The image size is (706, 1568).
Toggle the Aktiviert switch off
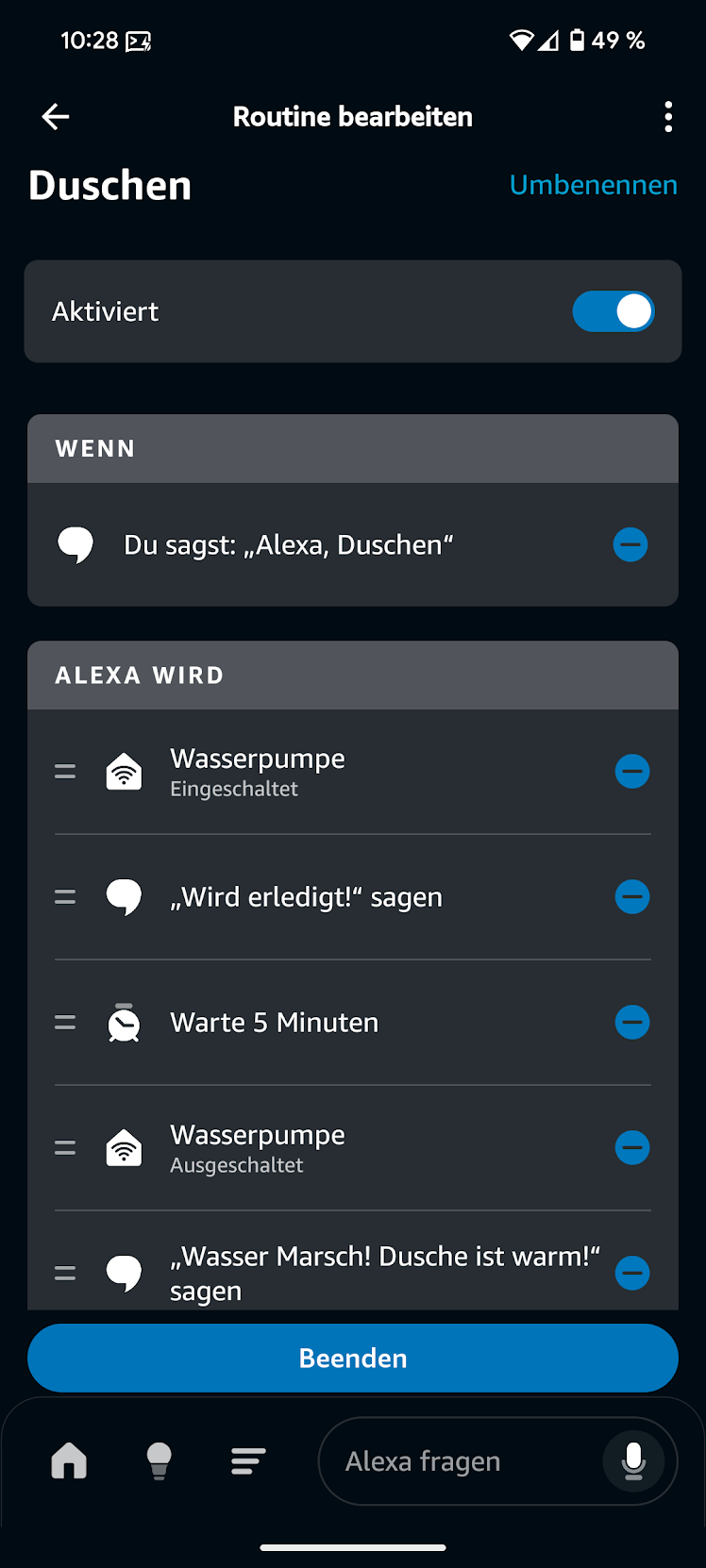click(x=614, y=311)
